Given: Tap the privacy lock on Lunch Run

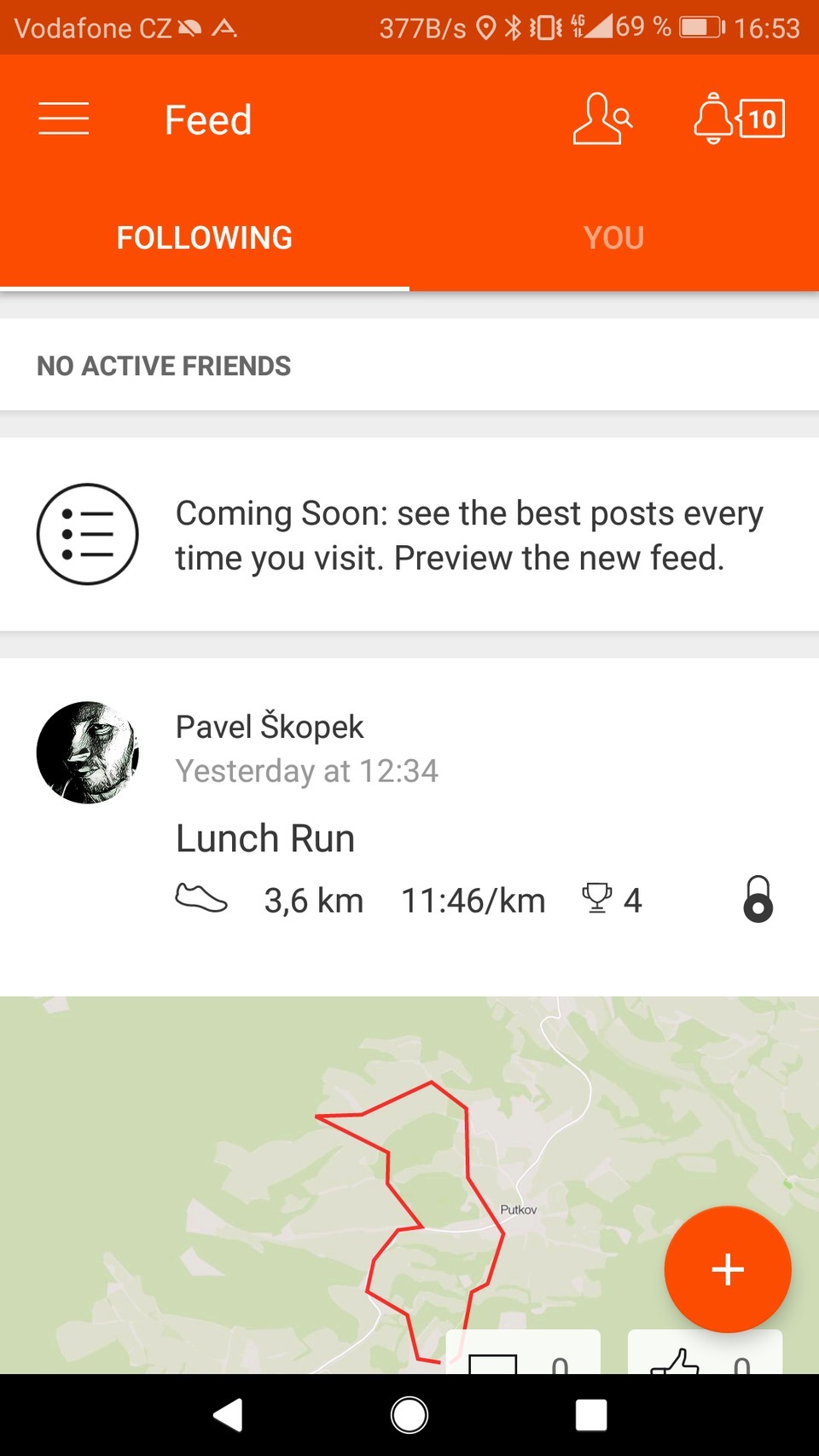Looking at the screenshot, I should 758,898.
